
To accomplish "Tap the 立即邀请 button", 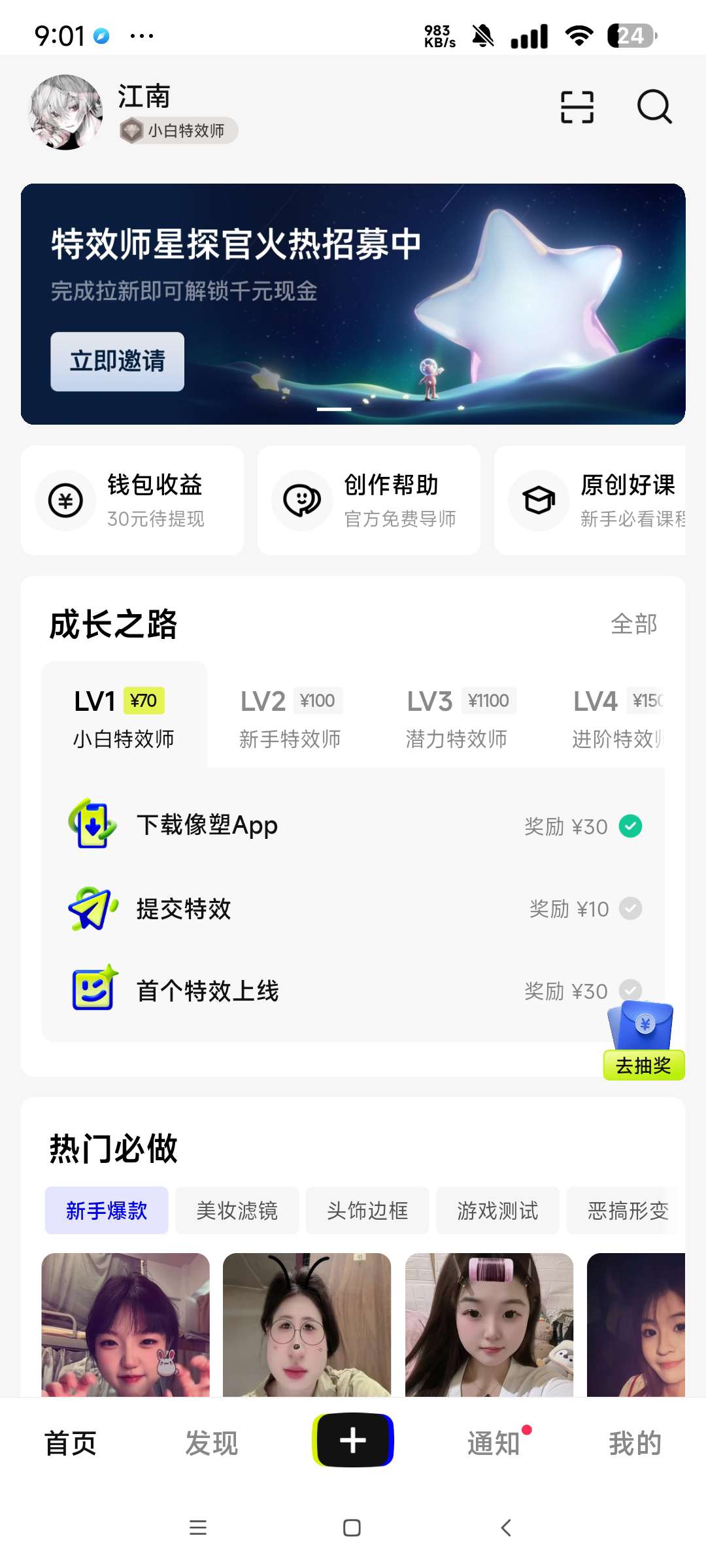I will (118, 361).
